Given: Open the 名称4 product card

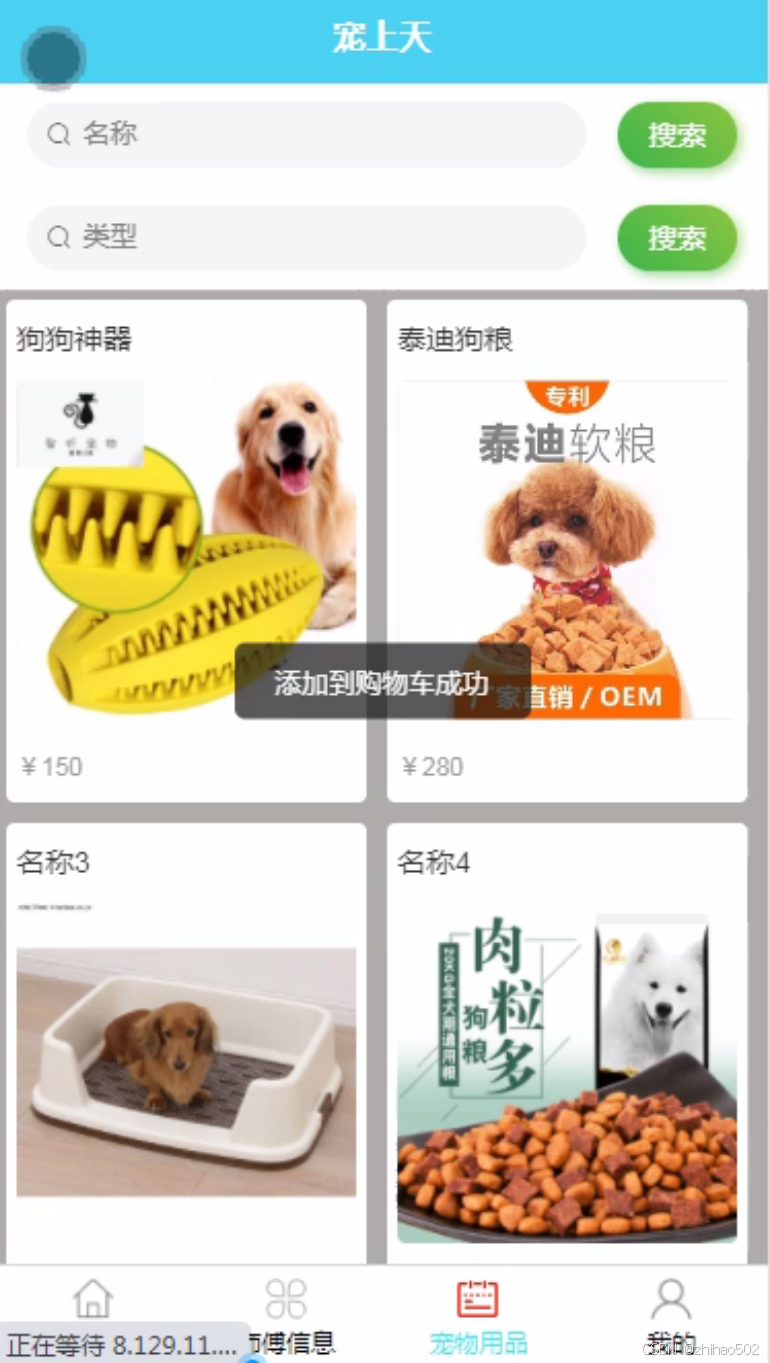Looking at the screenshot, I should tap(567, 1043).
